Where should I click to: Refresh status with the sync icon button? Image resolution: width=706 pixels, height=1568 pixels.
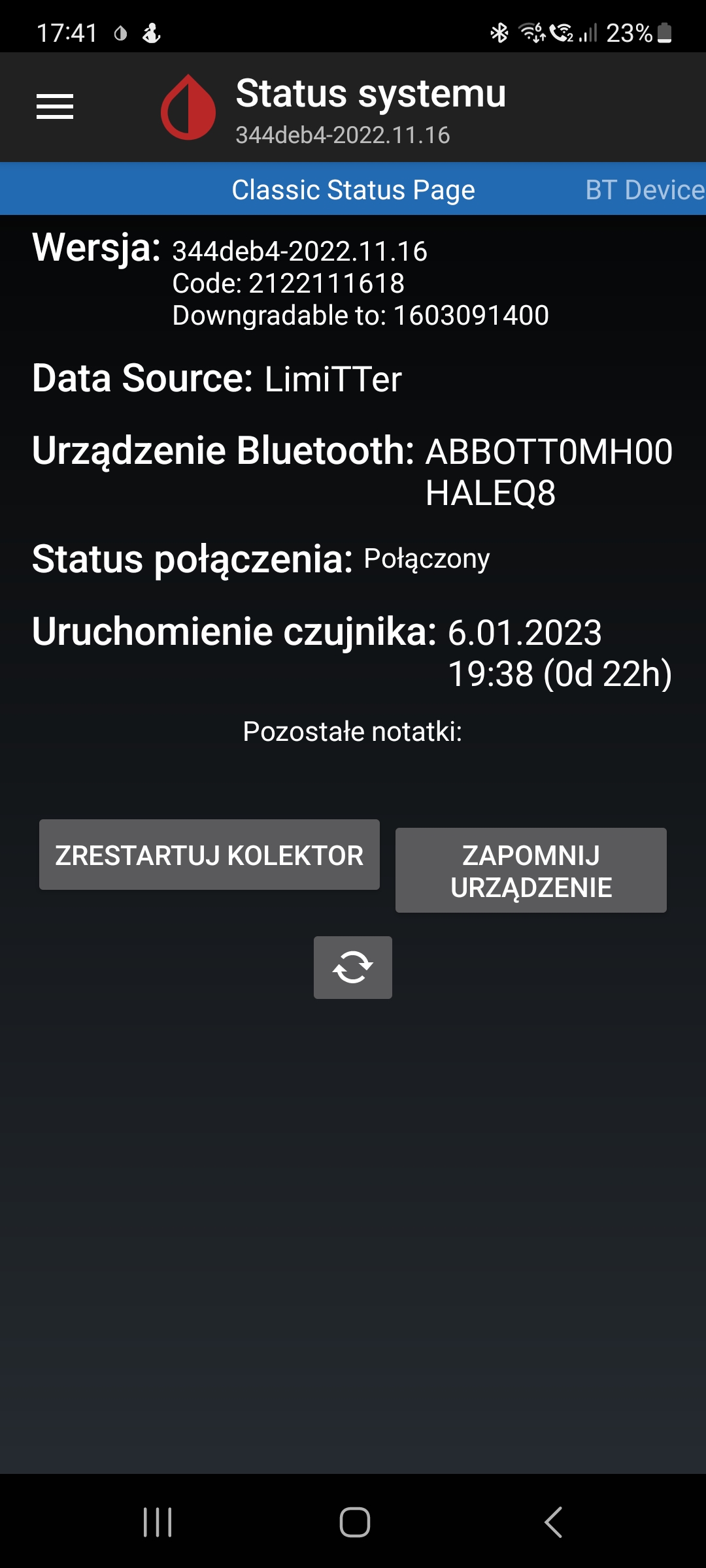click(353, 968)
